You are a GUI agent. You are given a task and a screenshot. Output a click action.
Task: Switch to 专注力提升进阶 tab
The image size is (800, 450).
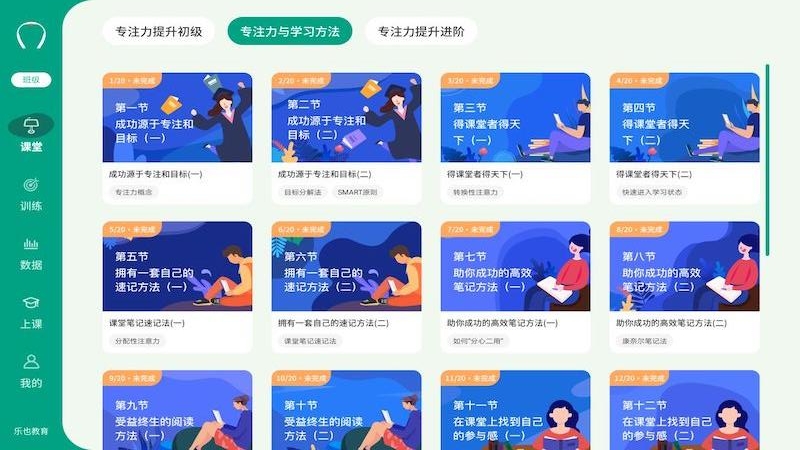pos(420,31)
